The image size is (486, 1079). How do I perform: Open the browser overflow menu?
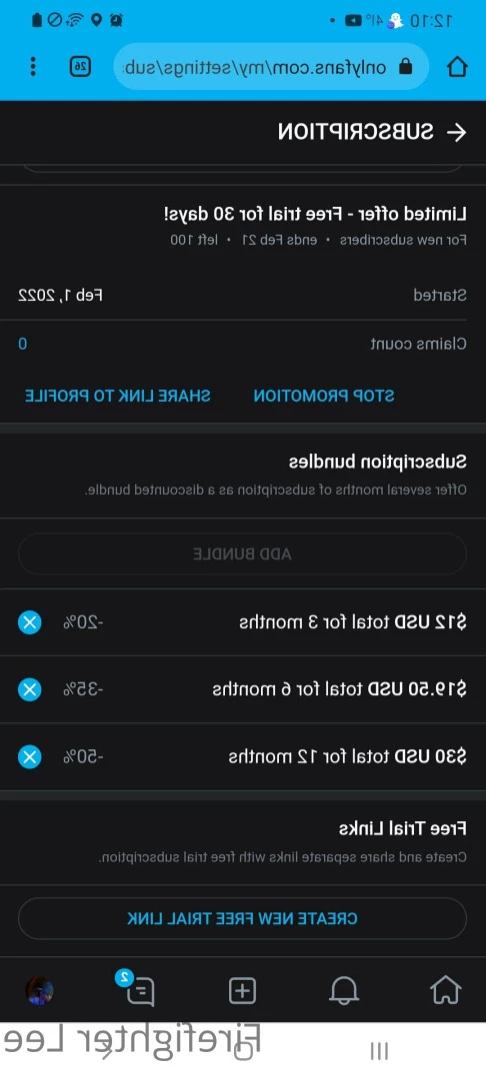point(33,67)
